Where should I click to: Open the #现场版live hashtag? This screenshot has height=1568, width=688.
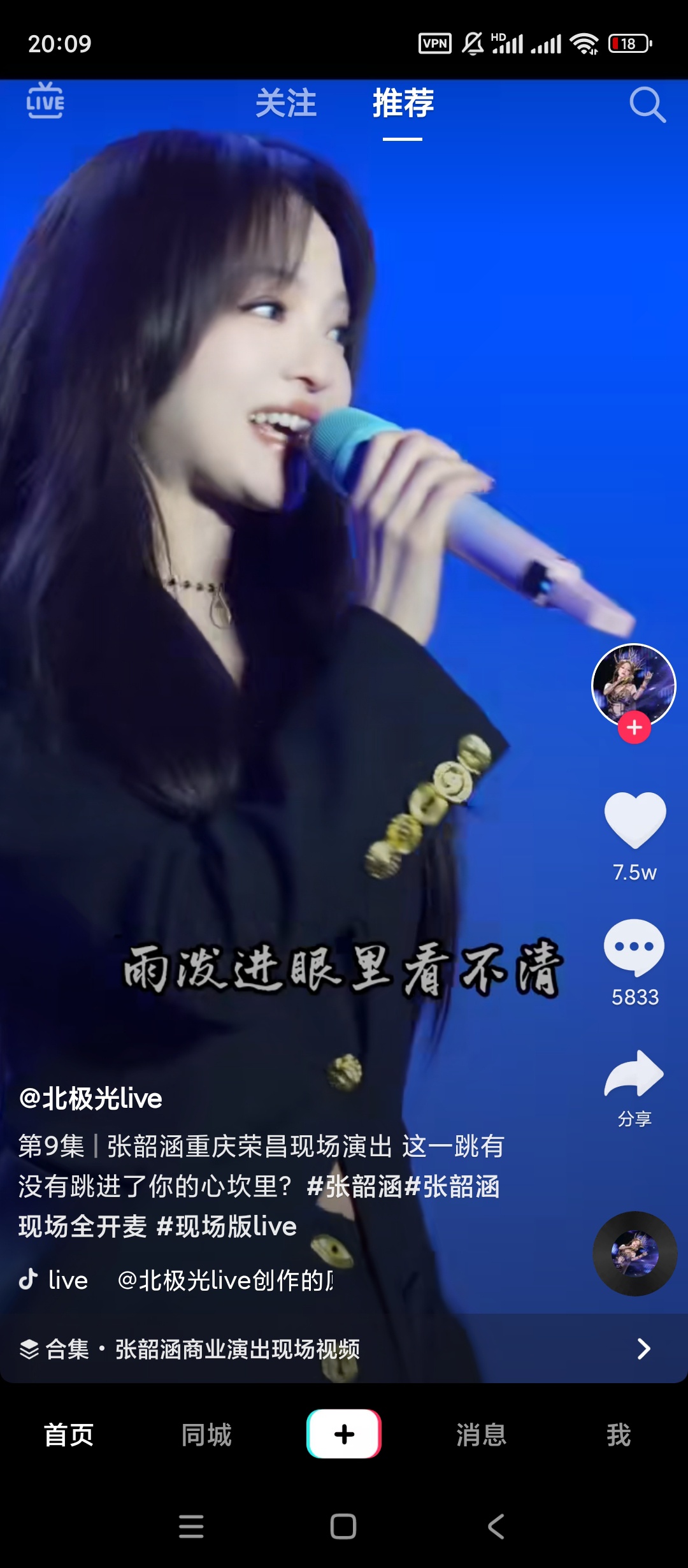tap(227, 1227)
